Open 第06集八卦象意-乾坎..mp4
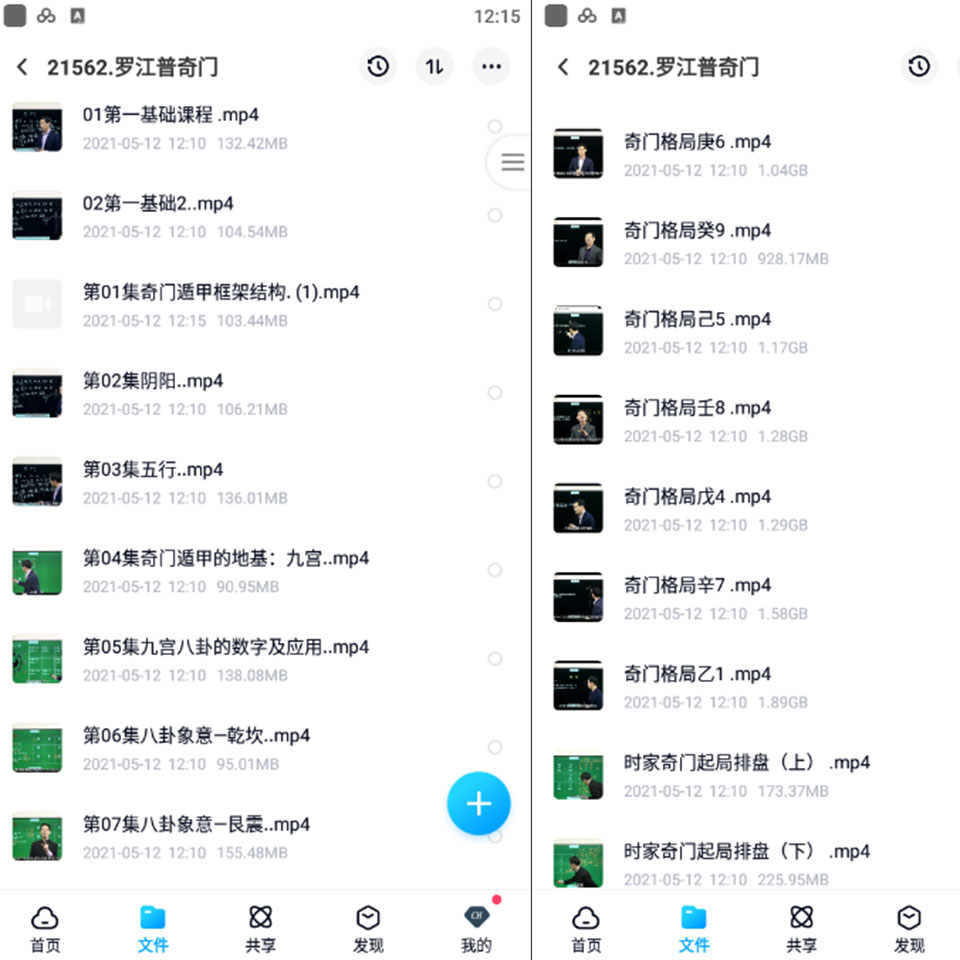The height and width of the screenshot is (960, 960). pyautogui.click(x=196, y=736)
